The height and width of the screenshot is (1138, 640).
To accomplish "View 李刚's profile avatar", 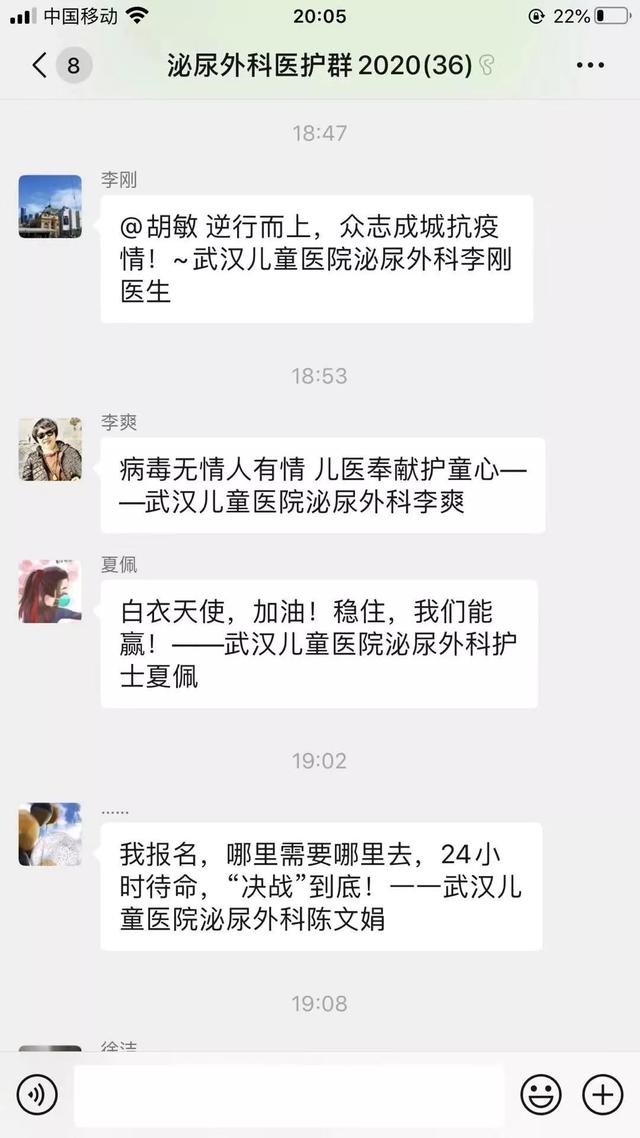I will click(50, 206).
